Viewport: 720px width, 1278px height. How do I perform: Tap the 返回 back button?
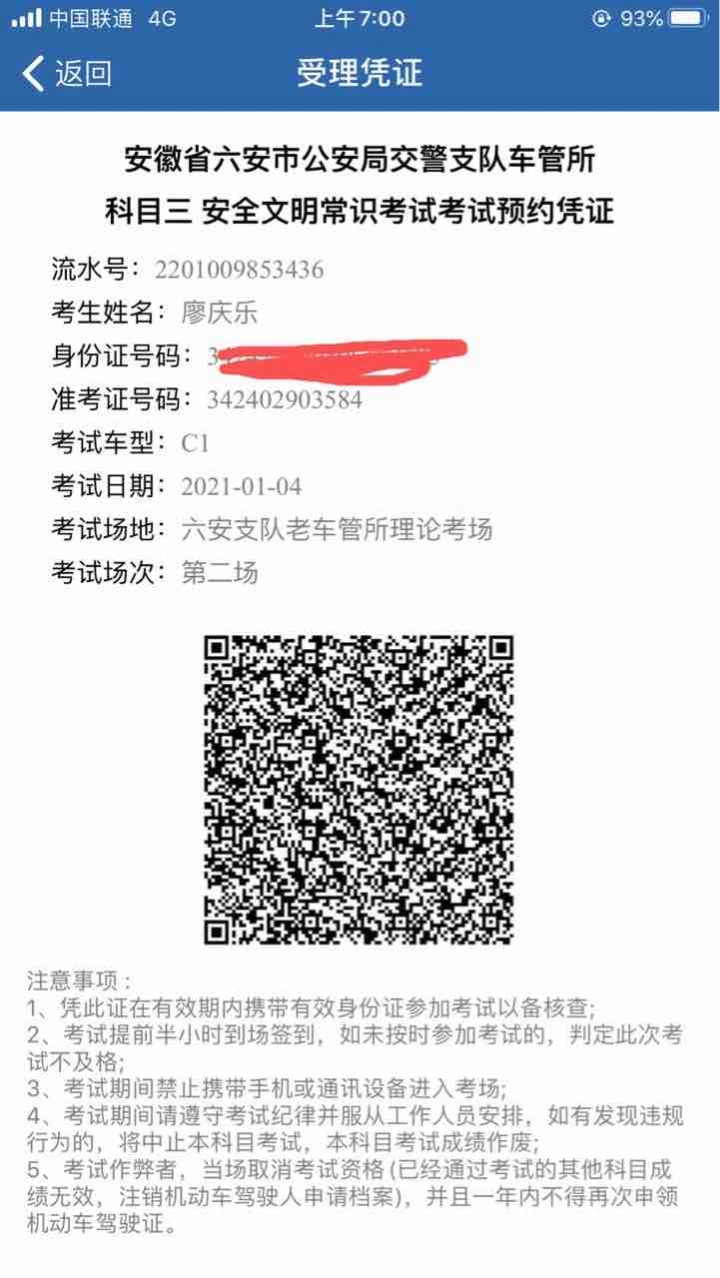point(66,73)
